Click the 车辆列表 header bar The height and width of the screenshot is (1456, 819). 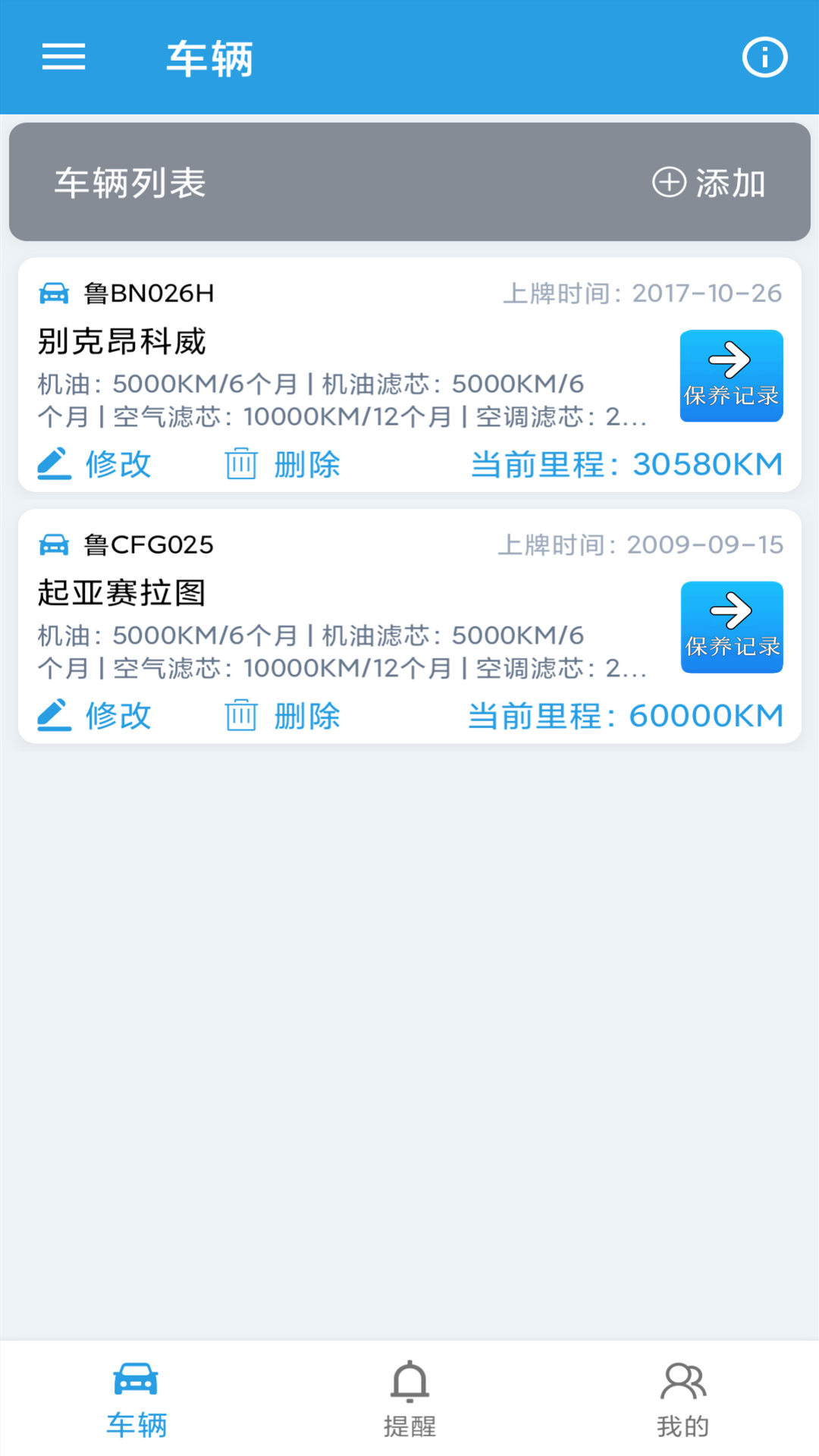point(130,182)
